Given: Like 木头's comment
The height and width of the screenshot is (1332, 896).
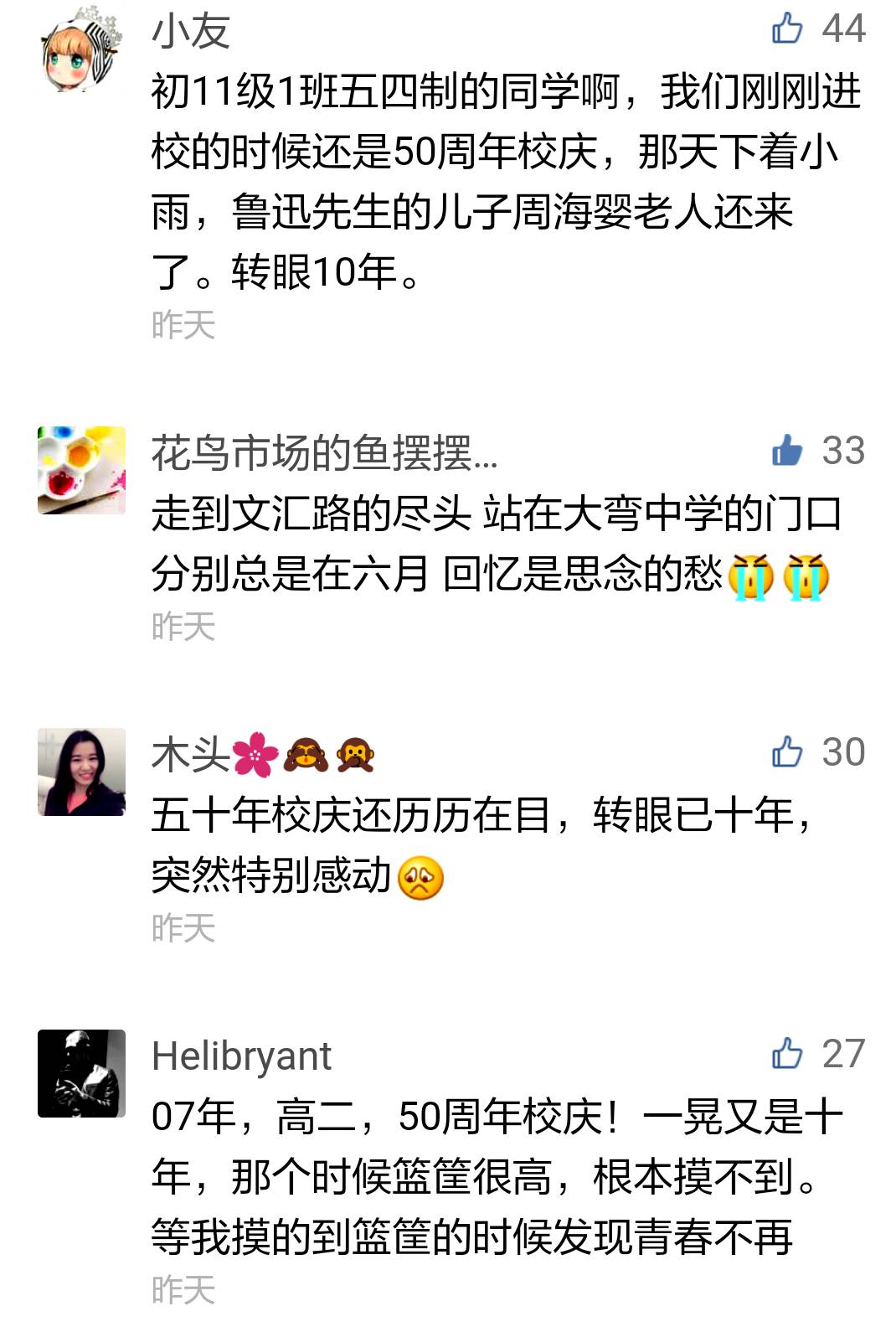Looking at the screenshot, I should point(787,751).
